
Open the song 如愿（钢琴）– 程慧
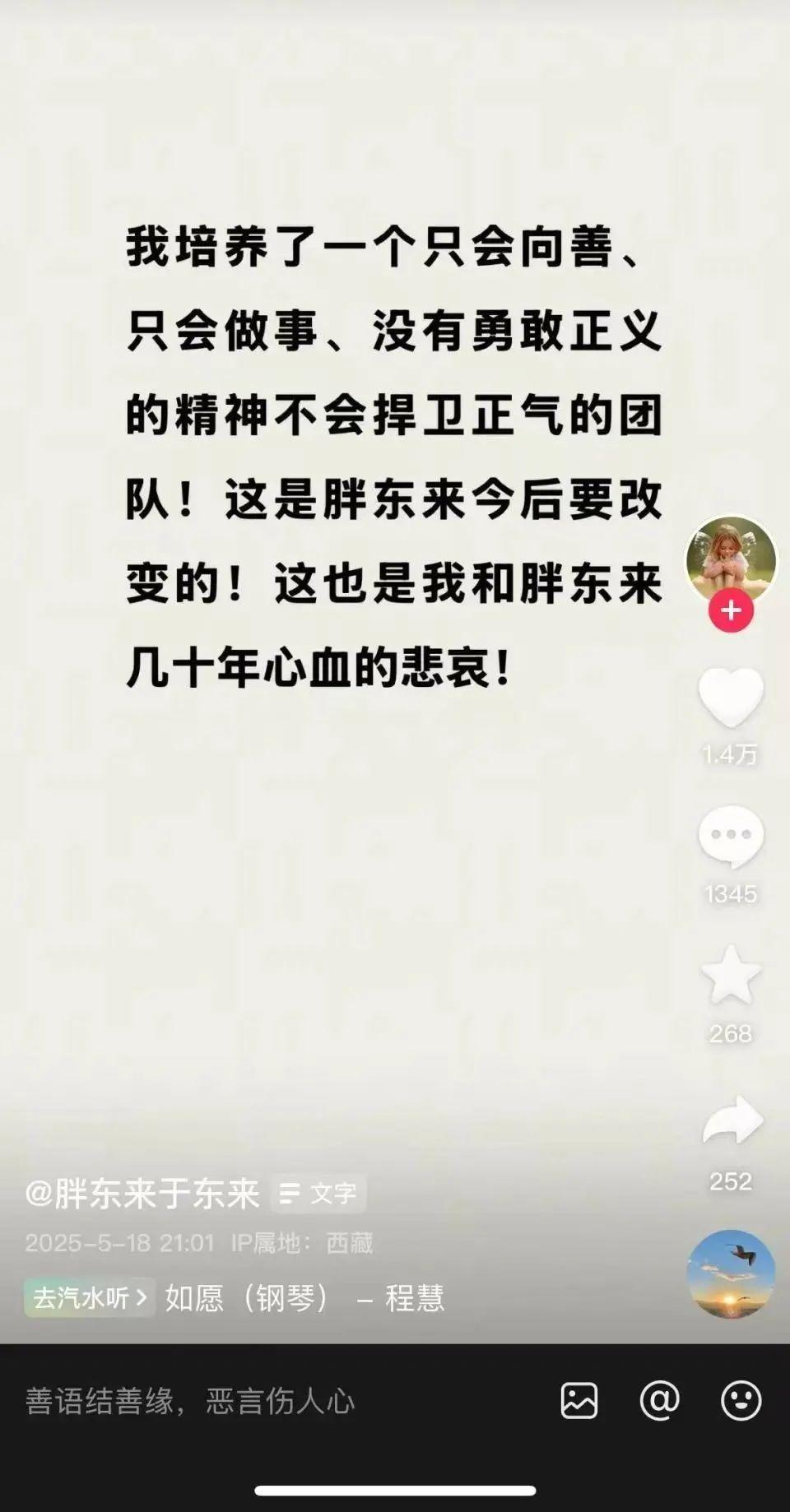pyautogui.click(x=304, y=1297)
